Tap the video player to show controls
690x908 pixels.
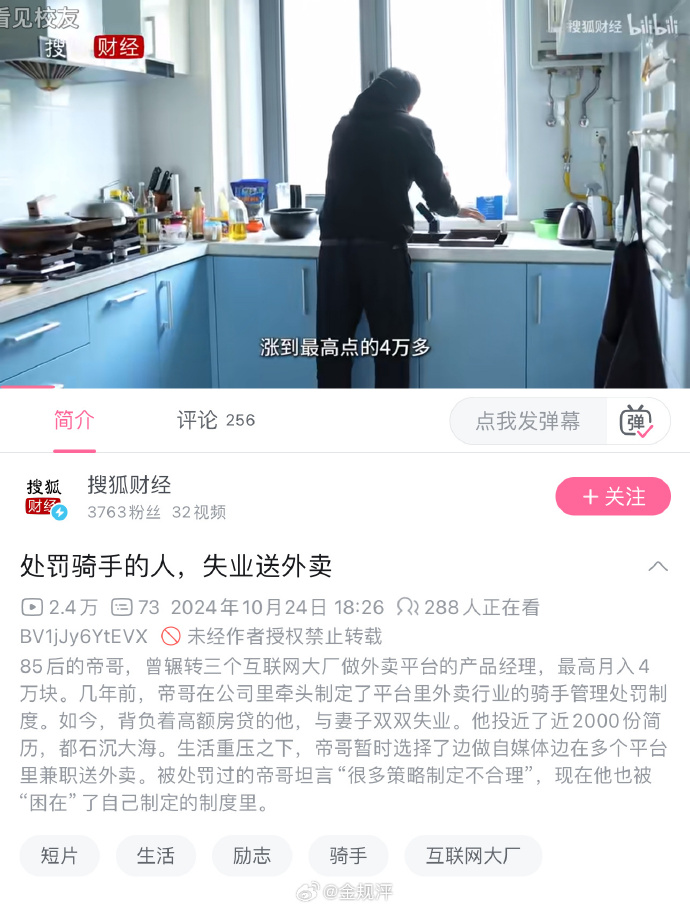coord(345,190)
